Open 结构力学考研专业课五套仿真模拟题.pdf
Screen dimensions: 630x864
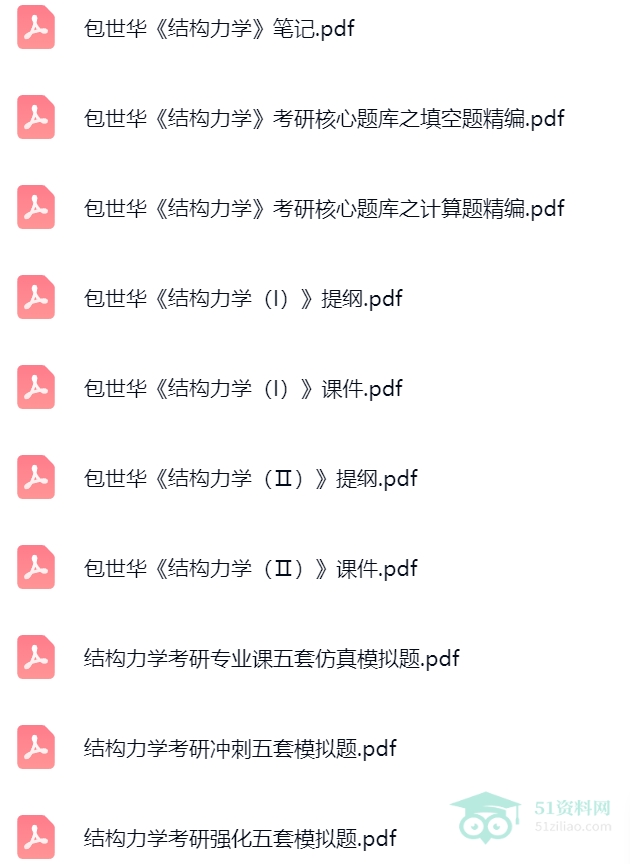(x=272, y=658)
